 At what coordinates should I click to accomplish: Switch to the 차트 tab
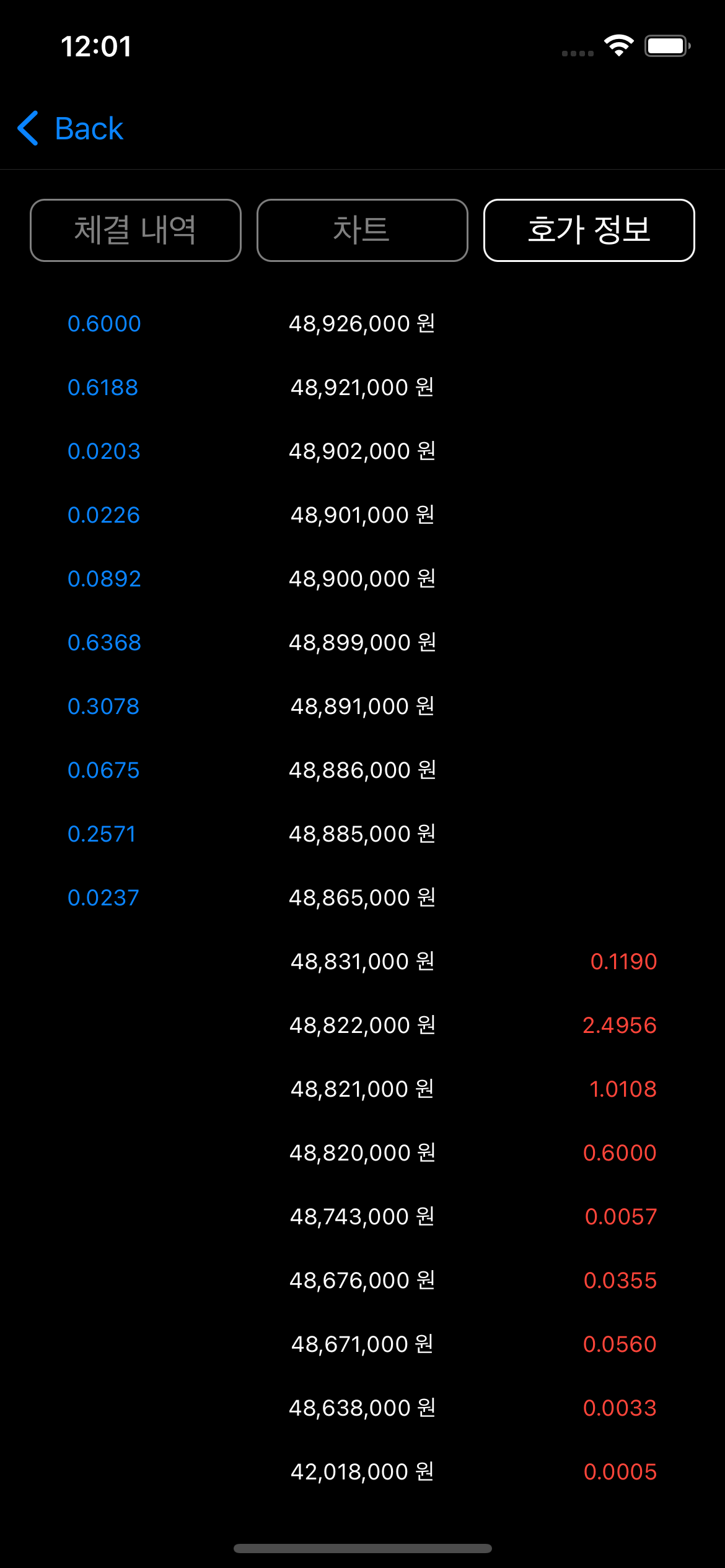pyautogui.click(x=362, y=230)
